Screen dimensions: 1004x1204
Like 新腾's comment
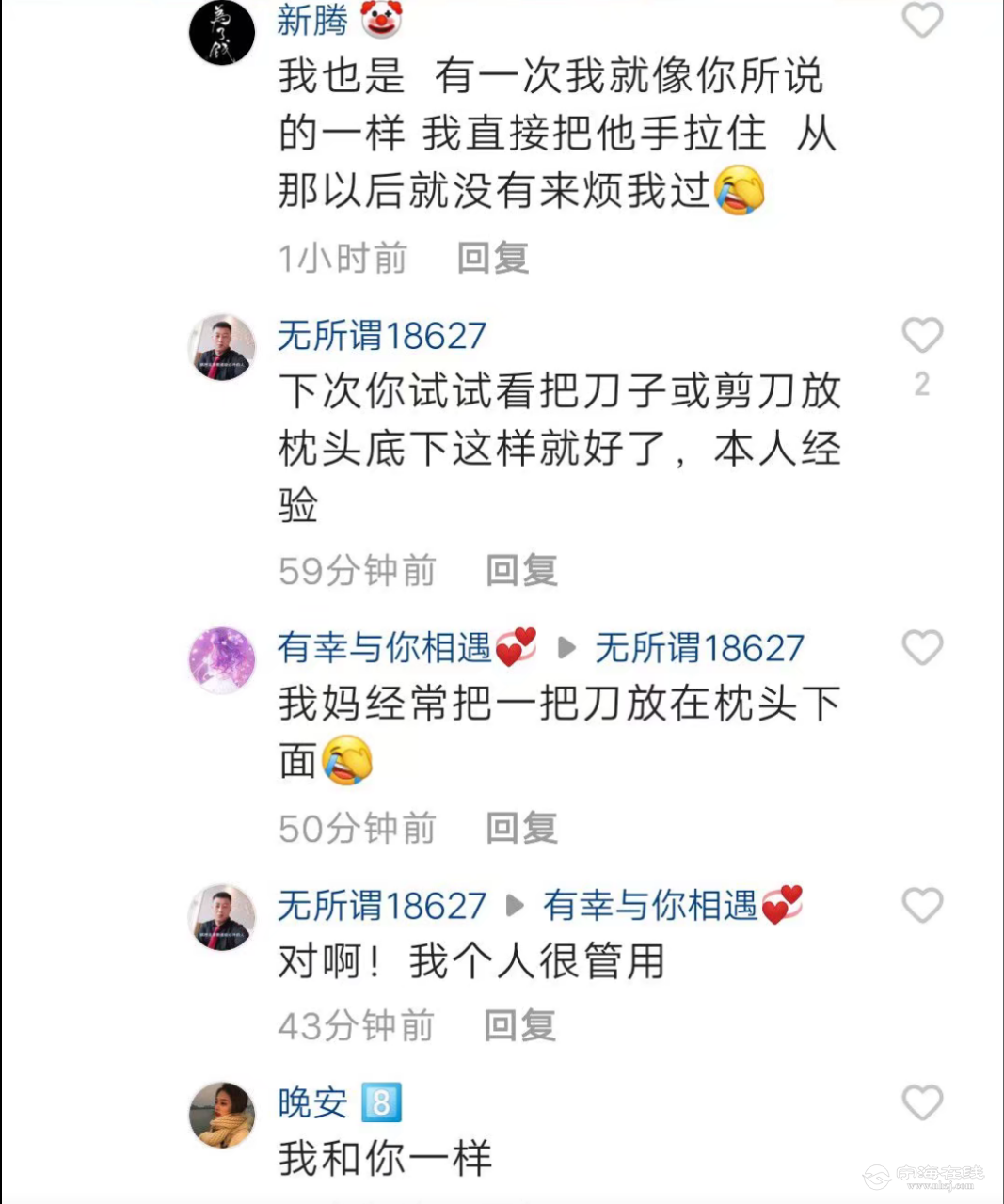tap(922, 21)
